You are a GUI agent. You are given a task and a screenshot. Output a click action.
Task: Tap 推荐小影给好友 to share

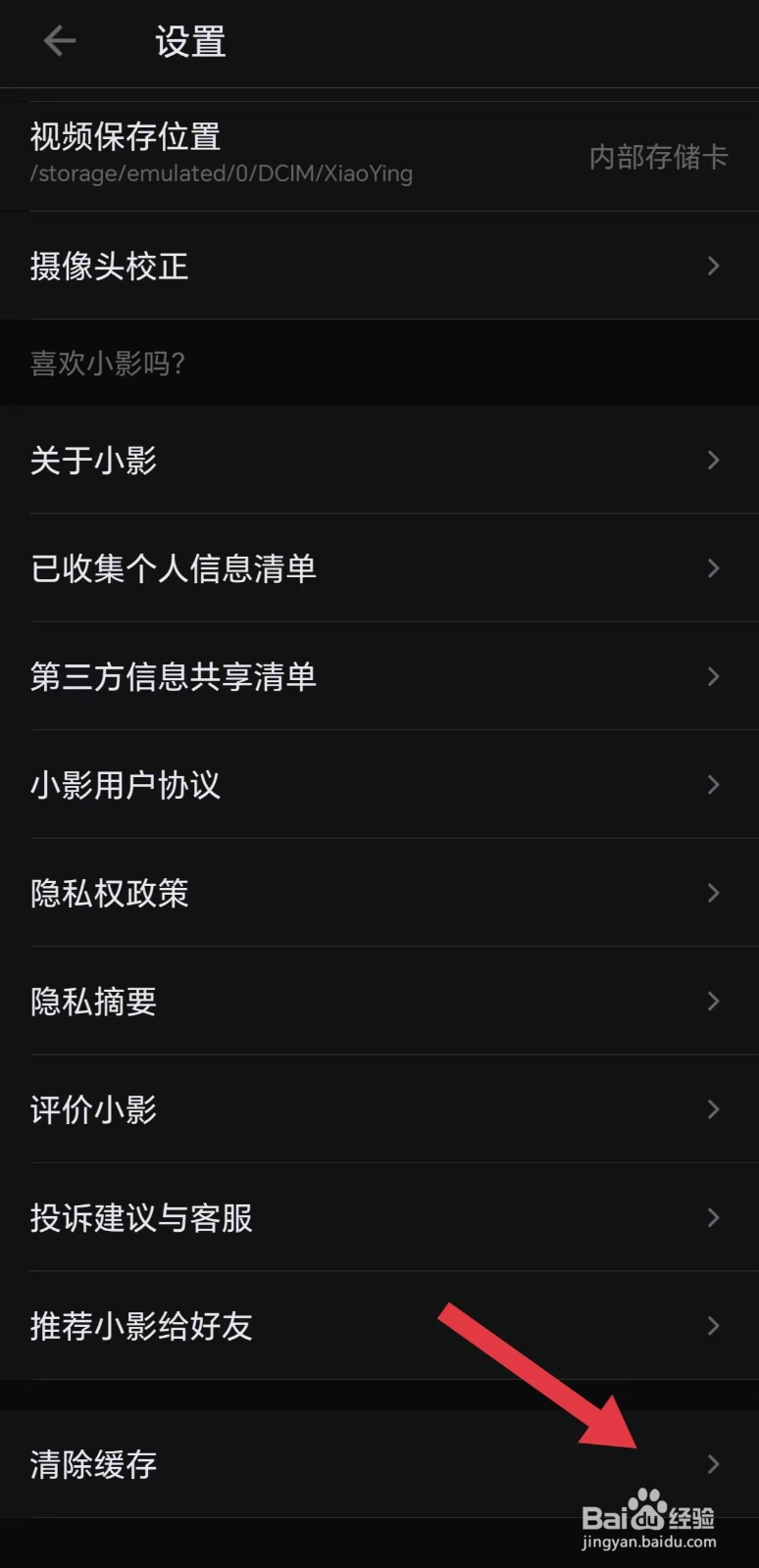[x=379, y=1326]
